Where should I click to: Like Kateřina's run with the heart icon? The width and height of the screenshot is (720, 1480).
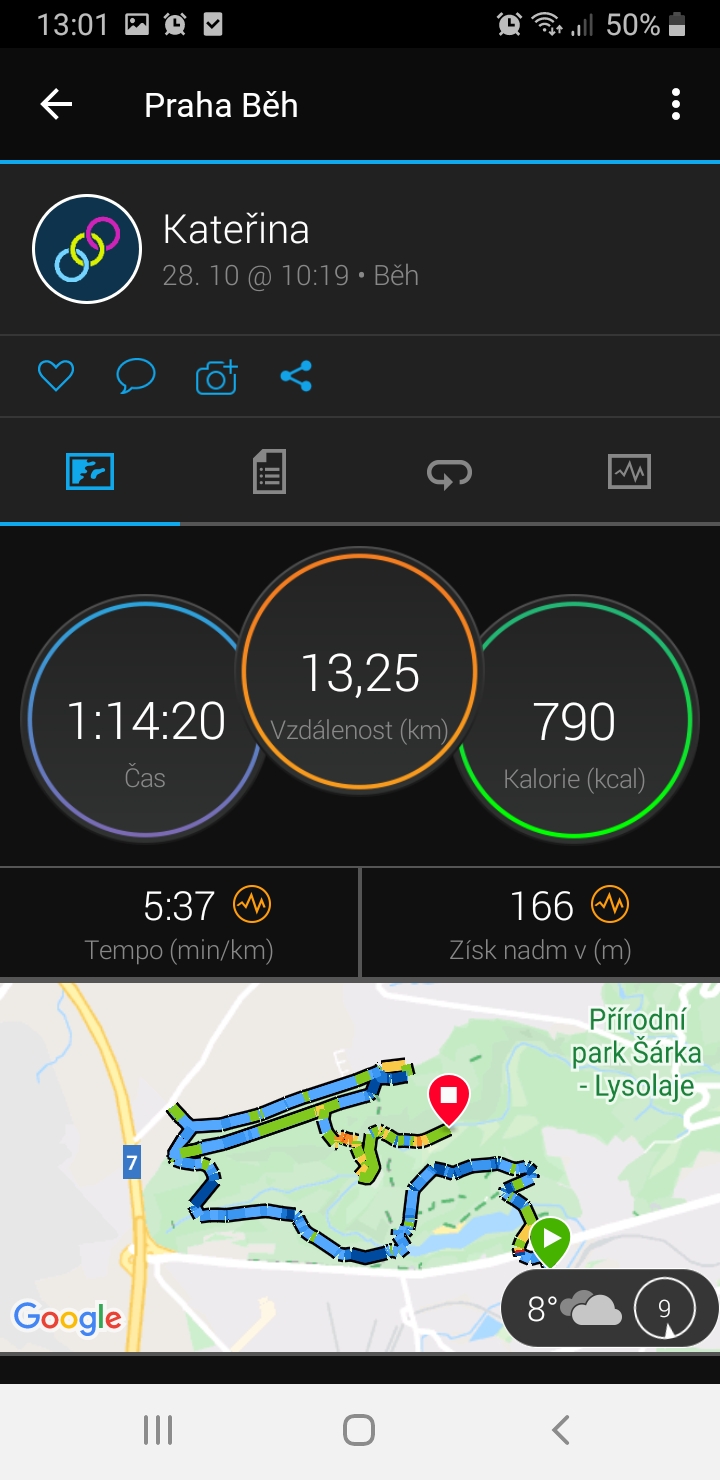click(56, 376)
